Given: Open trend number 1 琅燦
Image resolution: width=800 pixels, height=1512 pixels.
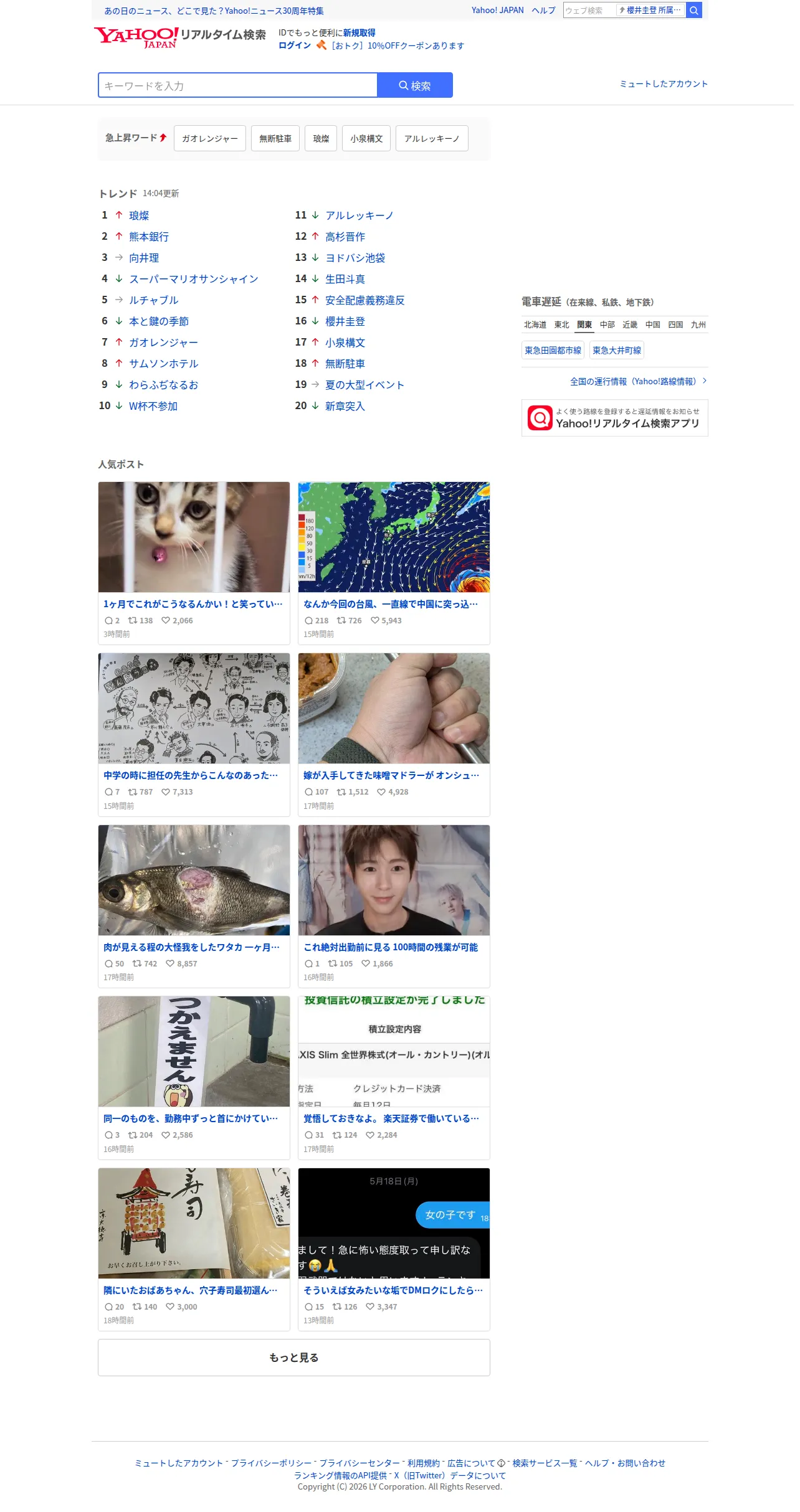Looking at the screenshot, I should click(x=139, y=215).
